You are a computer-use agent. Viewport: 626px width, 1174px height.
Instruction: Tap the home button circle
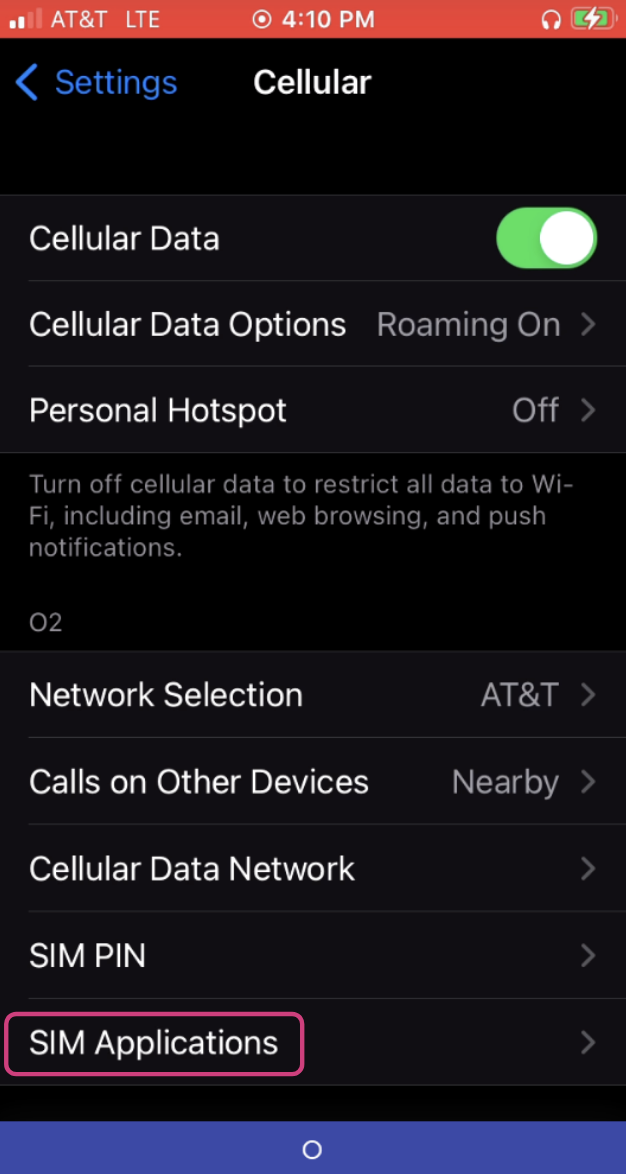pos(312,1150)
